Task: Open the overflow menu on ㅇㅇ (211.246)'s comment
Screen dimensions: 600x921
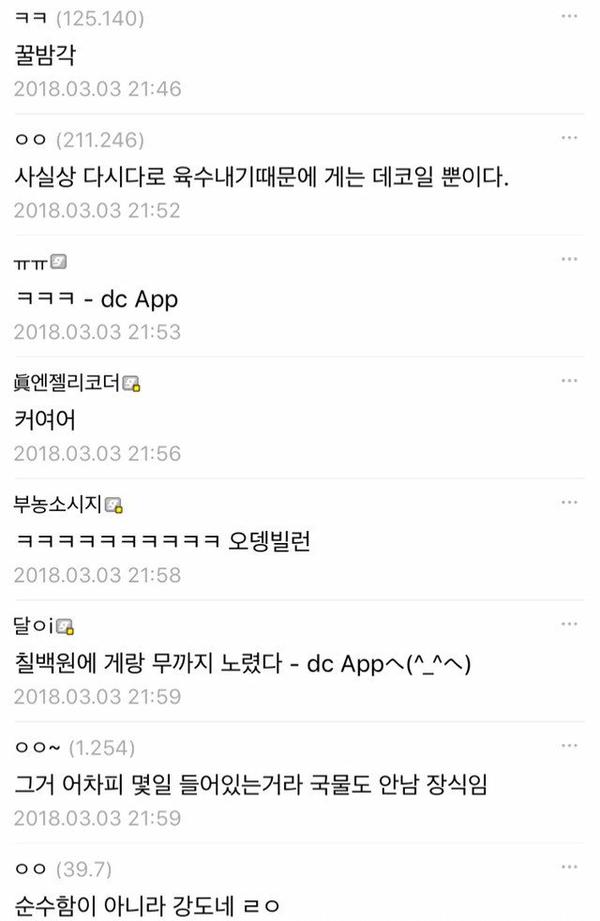Action: (570, 138)
